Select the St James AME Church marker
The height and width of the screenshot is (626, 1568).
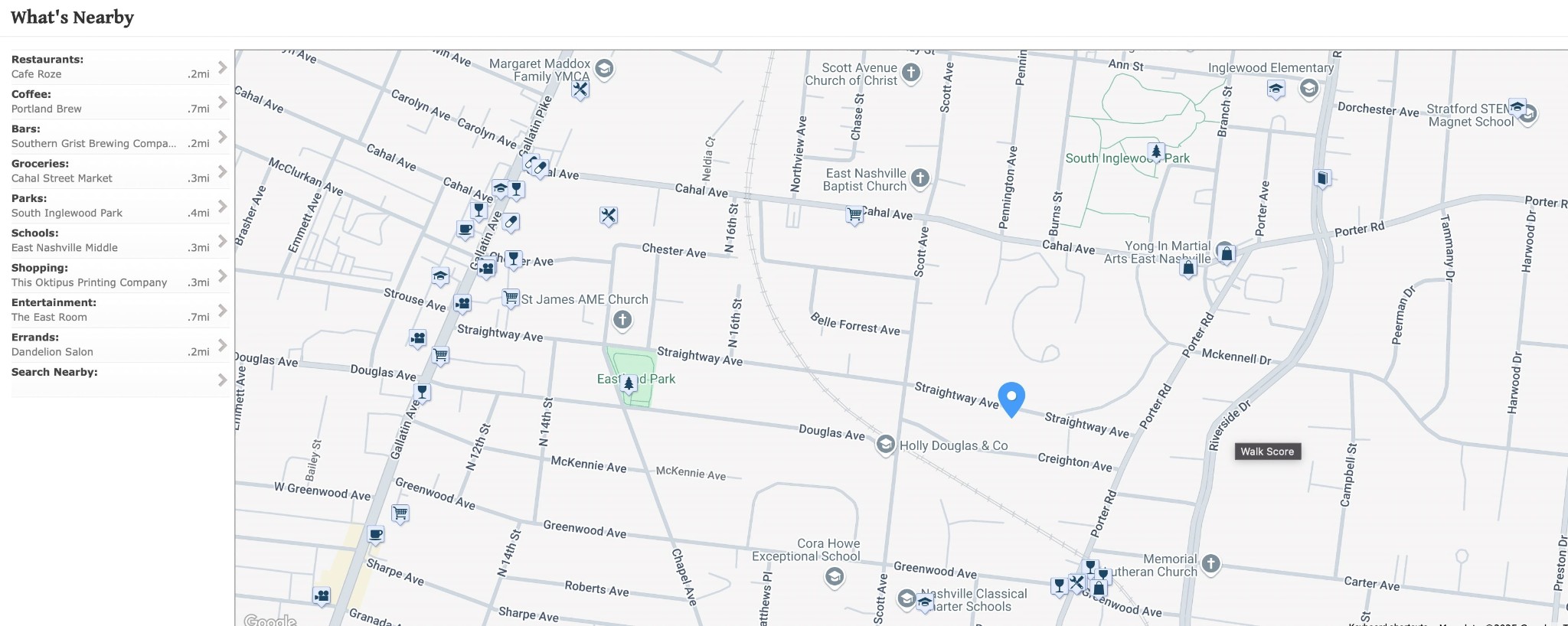pyautogui.click(x=622, y=320)
